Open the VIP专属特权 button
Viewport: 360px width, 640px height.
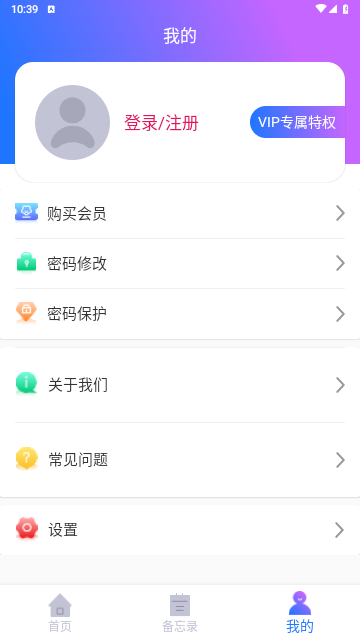tap(298, 122)
